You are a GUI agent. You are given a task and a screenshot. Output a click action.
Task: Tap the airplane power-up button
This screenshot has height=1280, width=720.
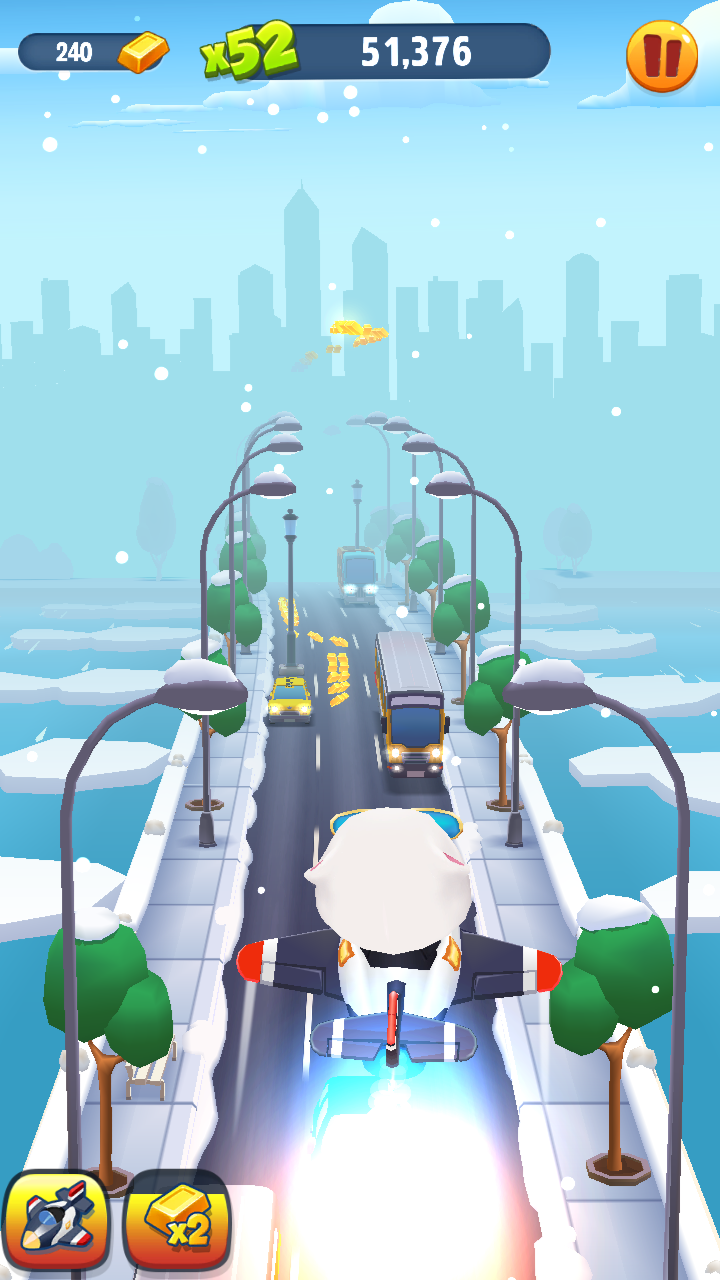[x=57, y=1223]
